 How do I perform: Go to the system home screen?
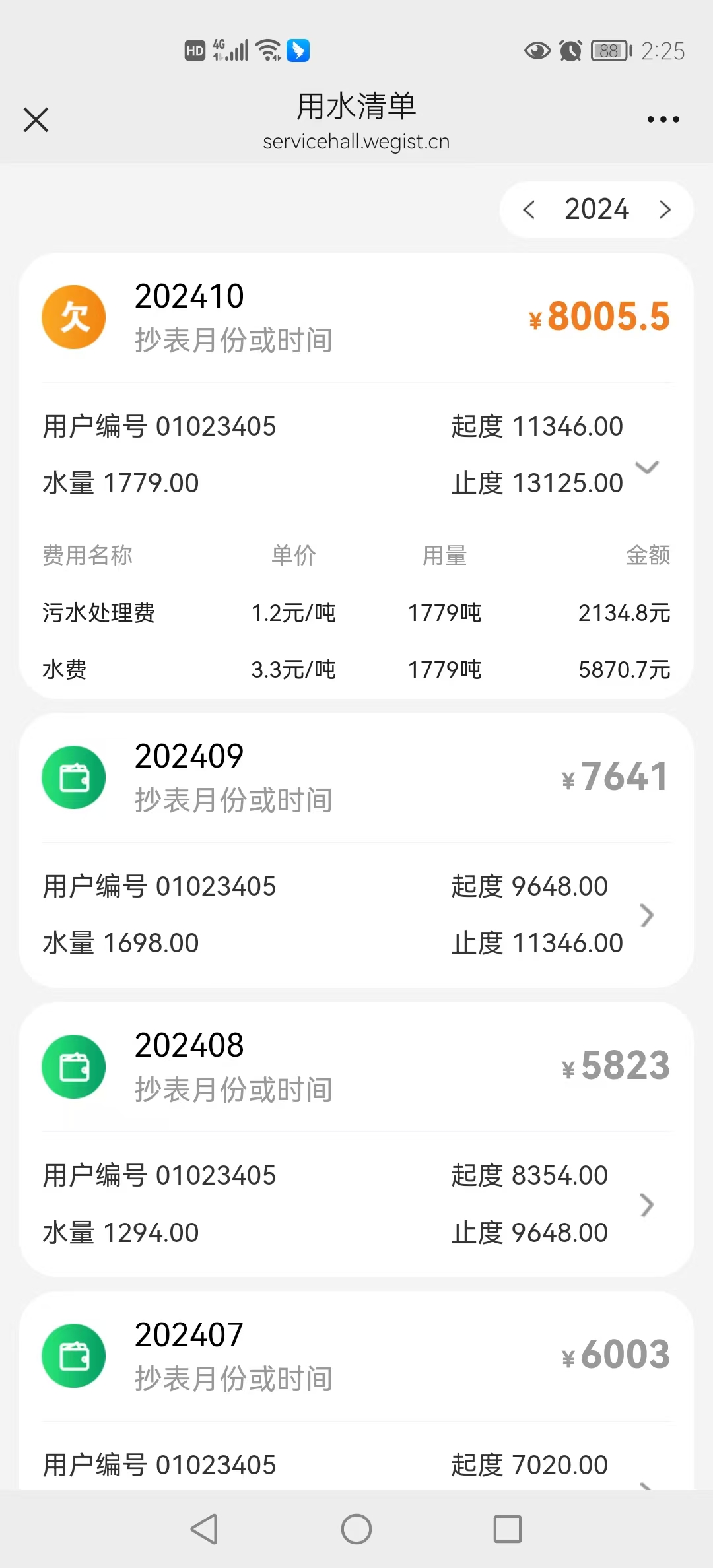356,1528
